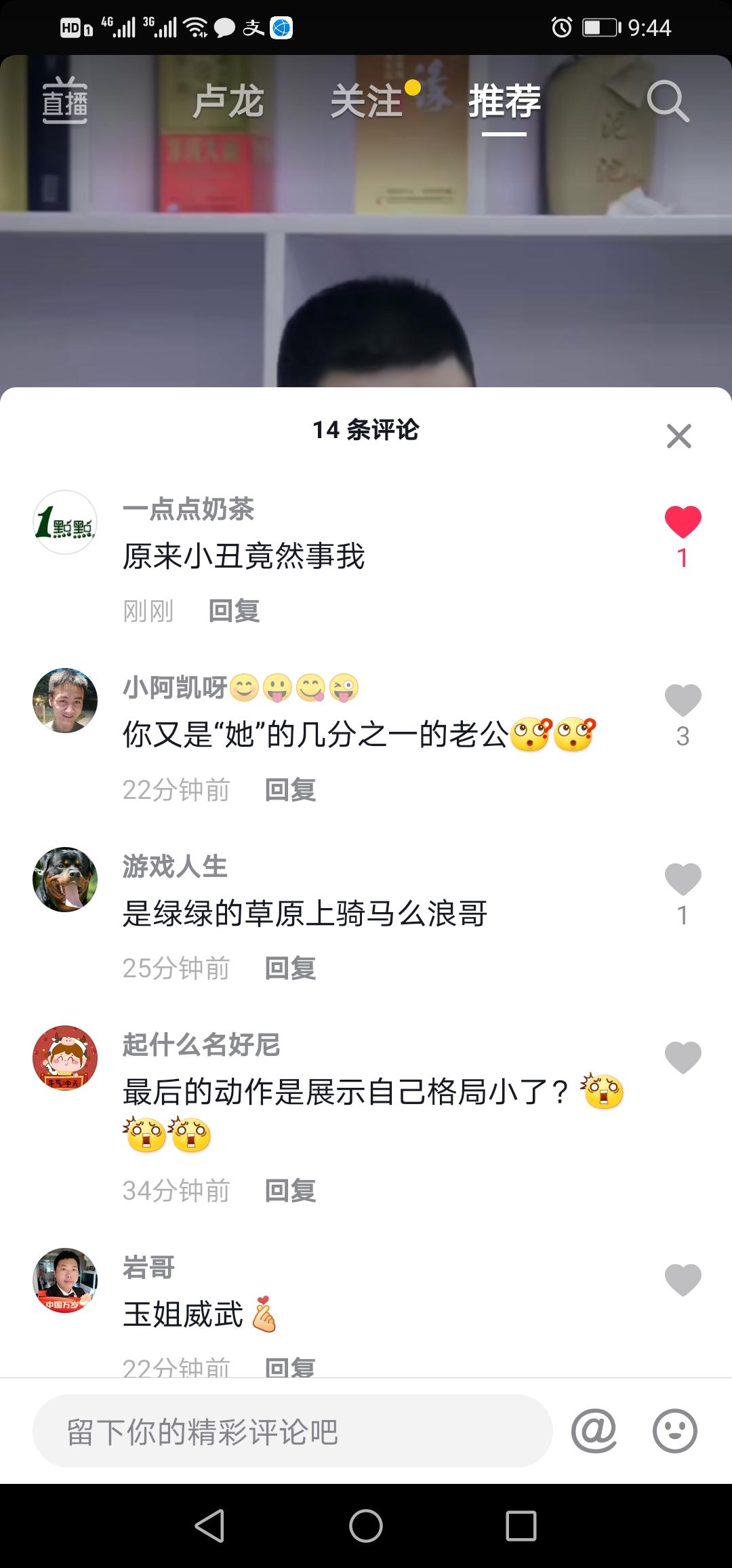Switch to the 关注 tab
Viewport: 732px width, 1568px height.
367,102
